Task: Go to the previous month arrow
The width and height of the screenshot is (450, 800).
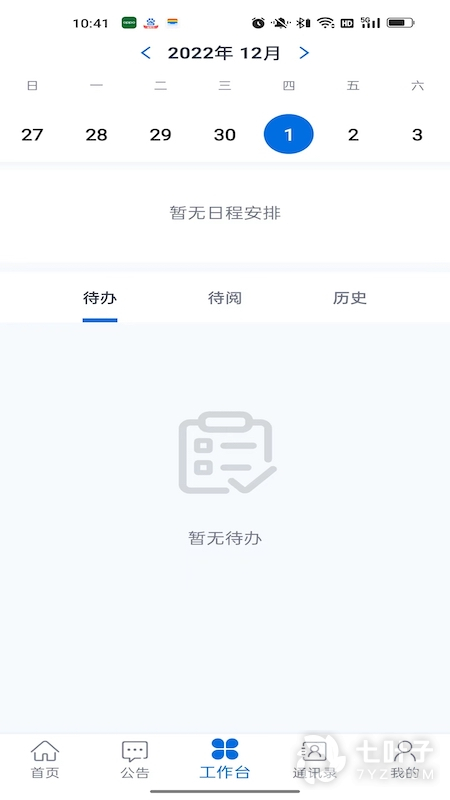Action: 146,53
